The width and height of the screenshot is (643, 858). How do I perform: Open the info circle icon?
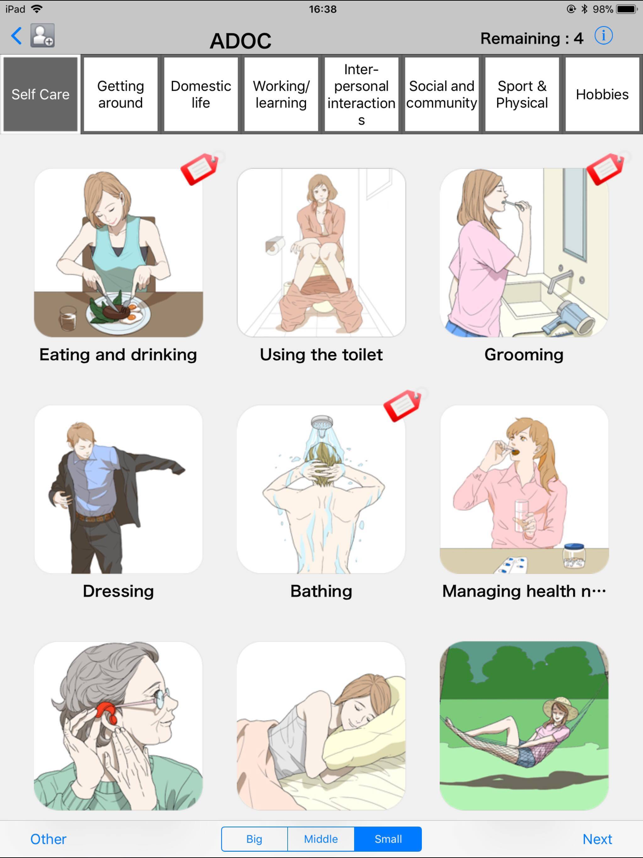click(604, 37)
